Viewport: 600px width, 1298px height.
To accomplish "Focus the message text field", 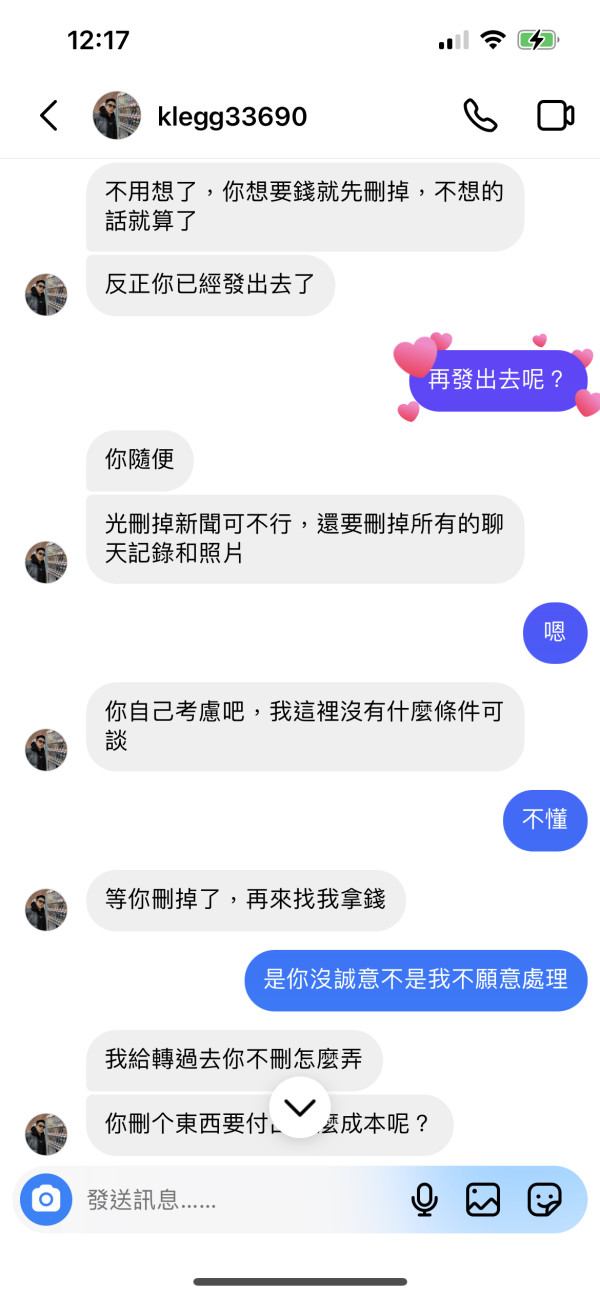I will click(x=240, y=1199).
